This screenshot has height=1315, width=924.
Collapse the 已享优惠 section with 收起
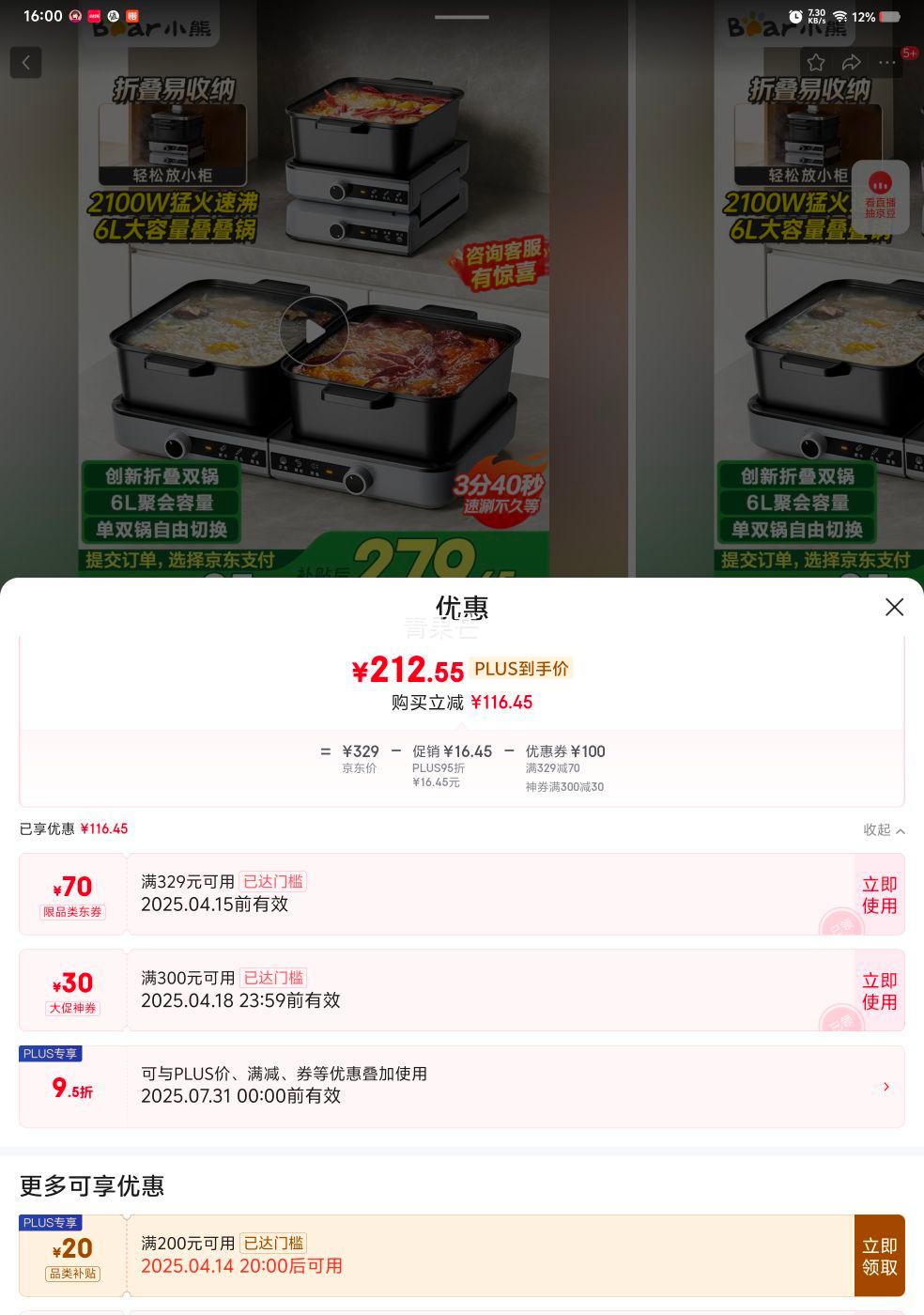882,829
